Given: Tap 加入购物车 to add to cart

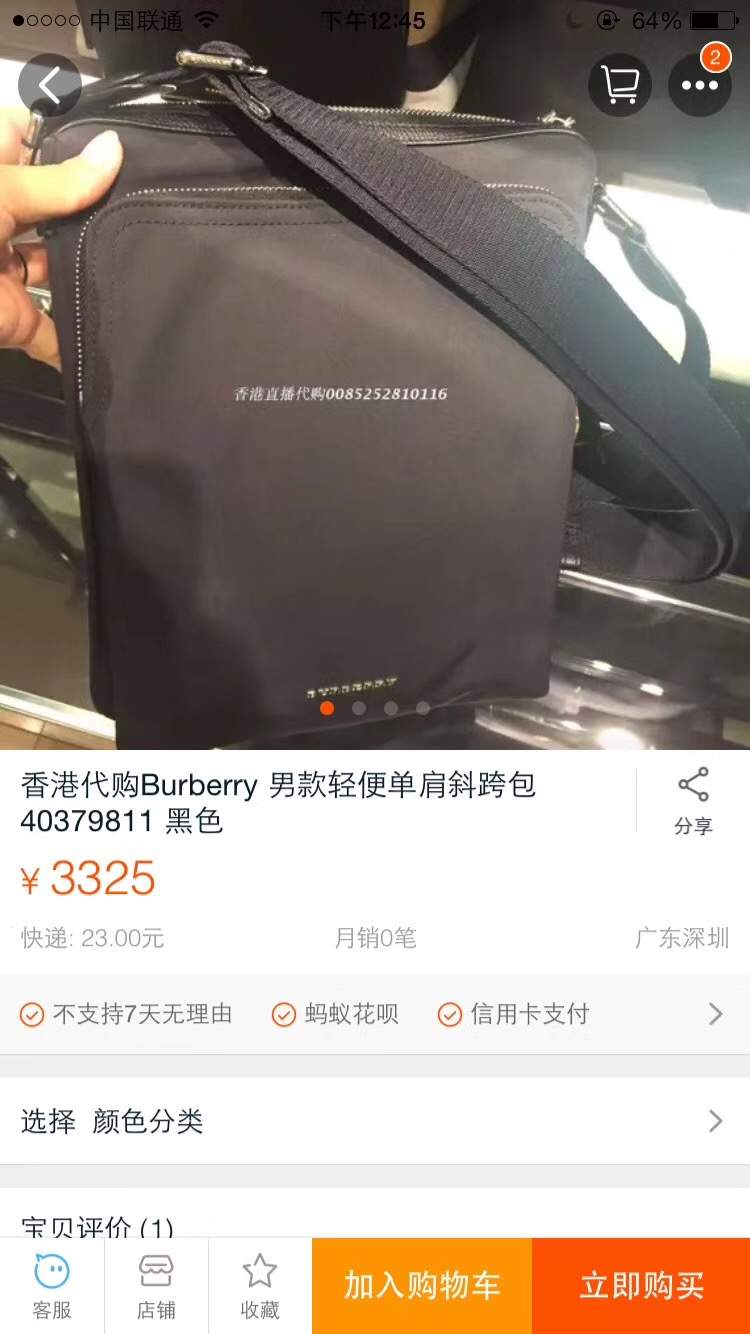Looking at the screenshot, I should click(x=422, y=1286).
